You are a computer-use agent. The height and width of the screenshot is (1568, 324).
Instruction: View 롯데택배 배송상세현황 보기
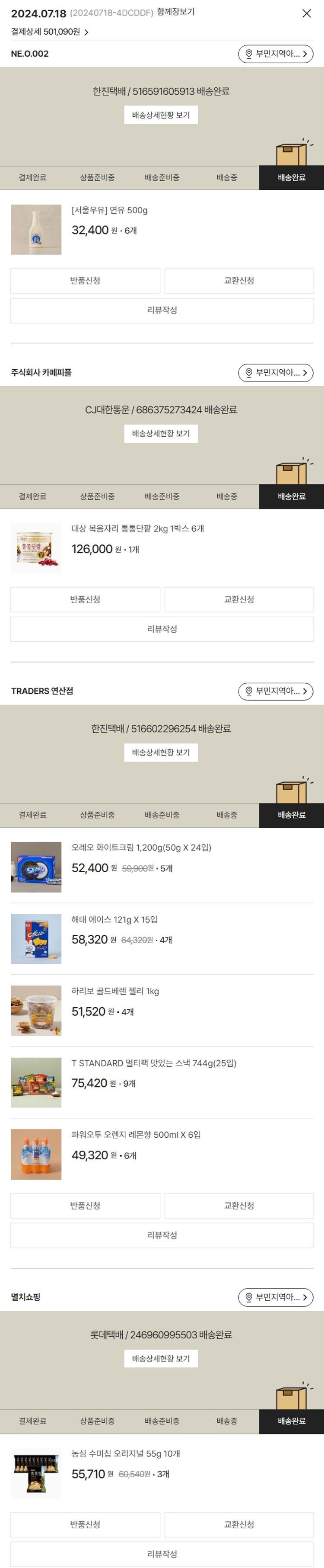coord(161,1359)
